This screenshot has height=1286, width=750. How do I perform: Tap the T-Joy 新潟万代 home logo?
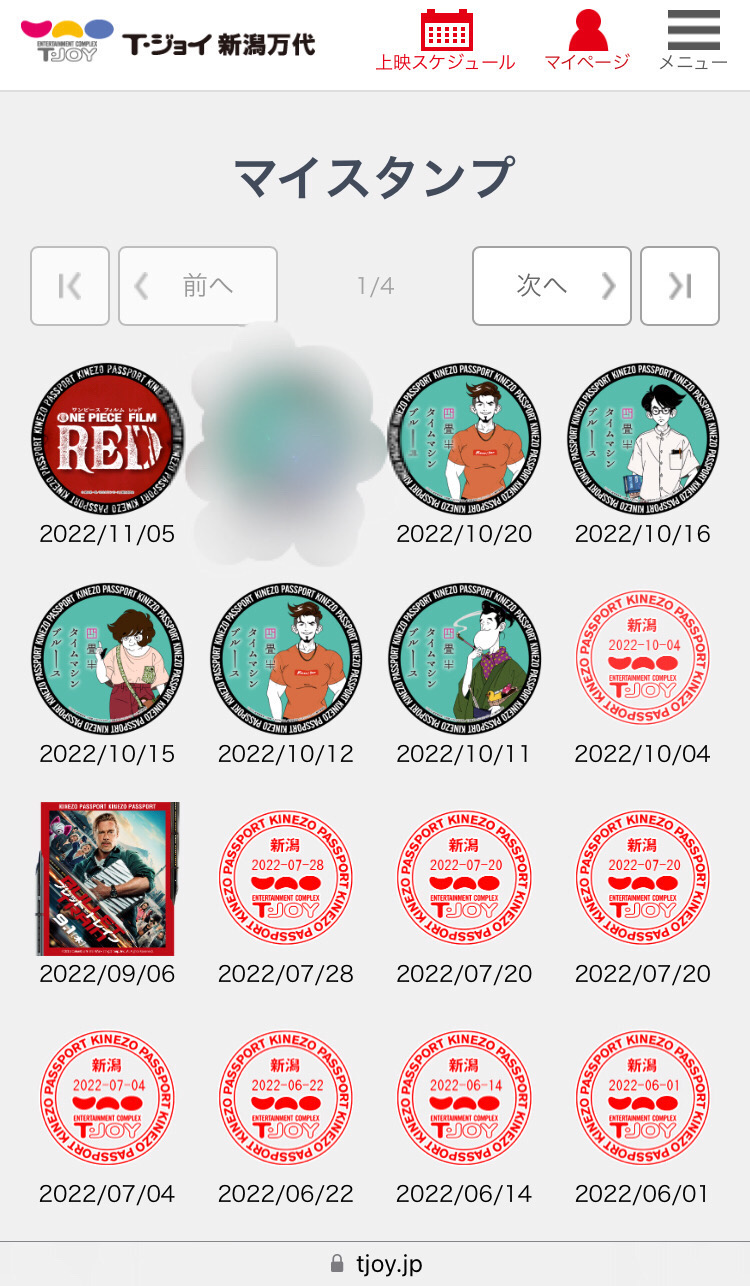point(168,42)
